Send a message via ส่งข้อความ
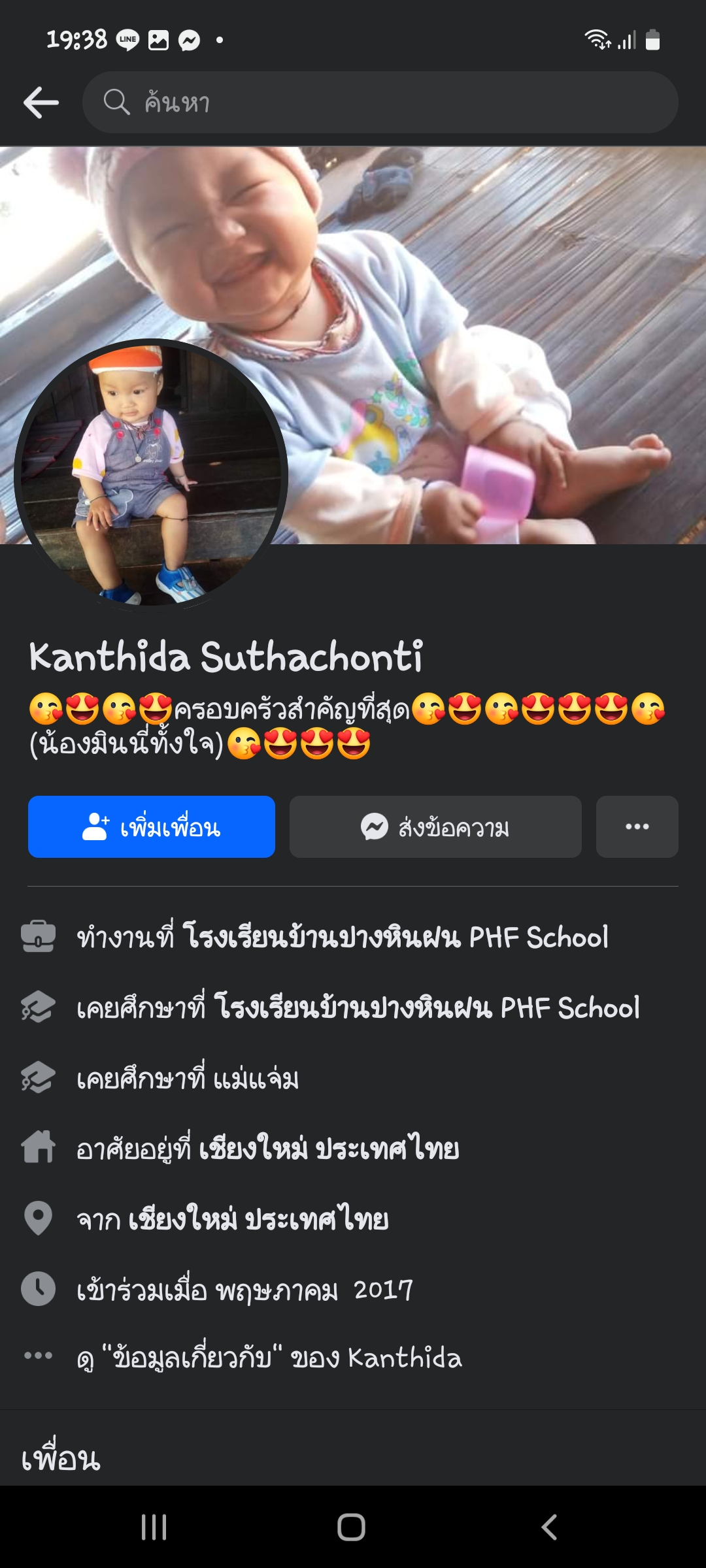706x1568 pixels. (x=435, y=826)
